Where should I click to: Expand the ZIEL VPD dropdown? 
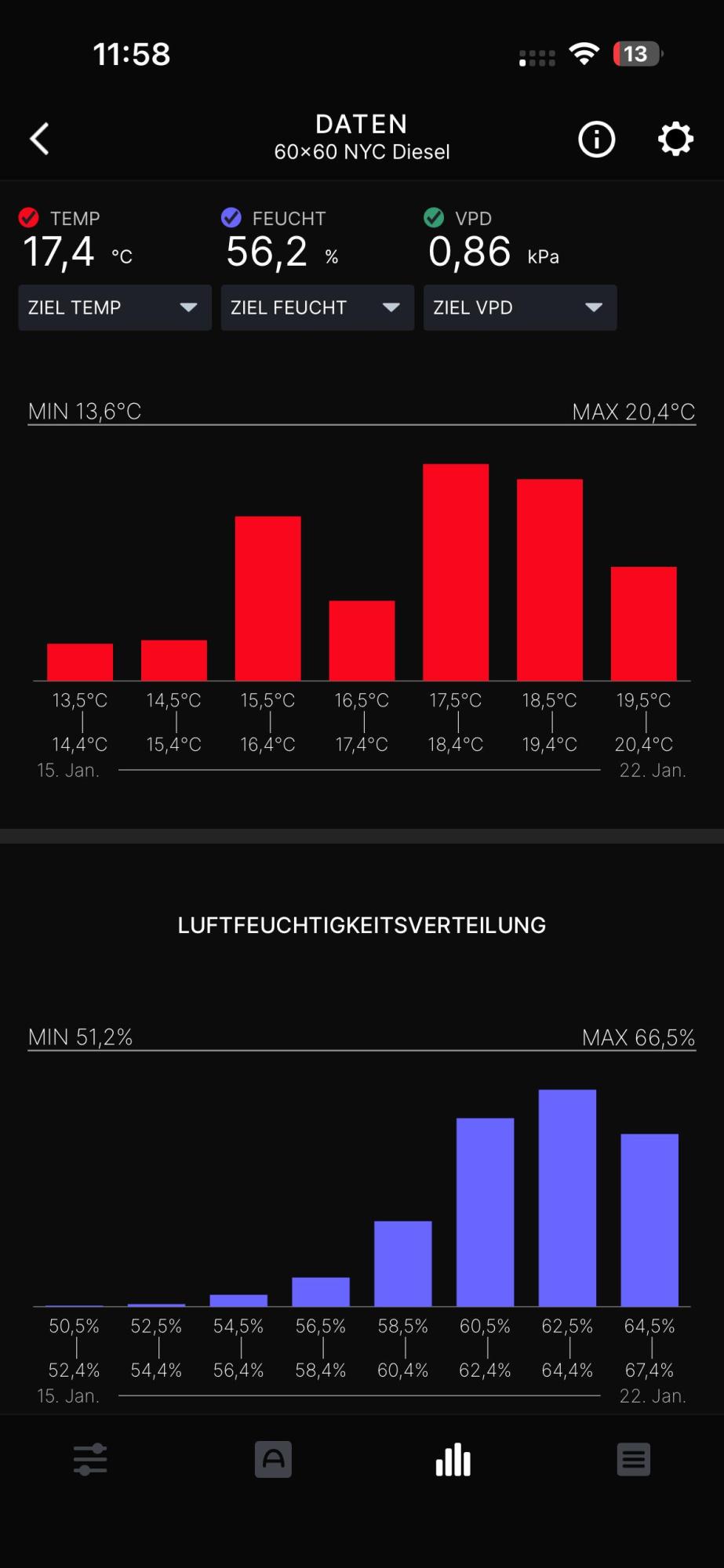[x=519, y=307]
